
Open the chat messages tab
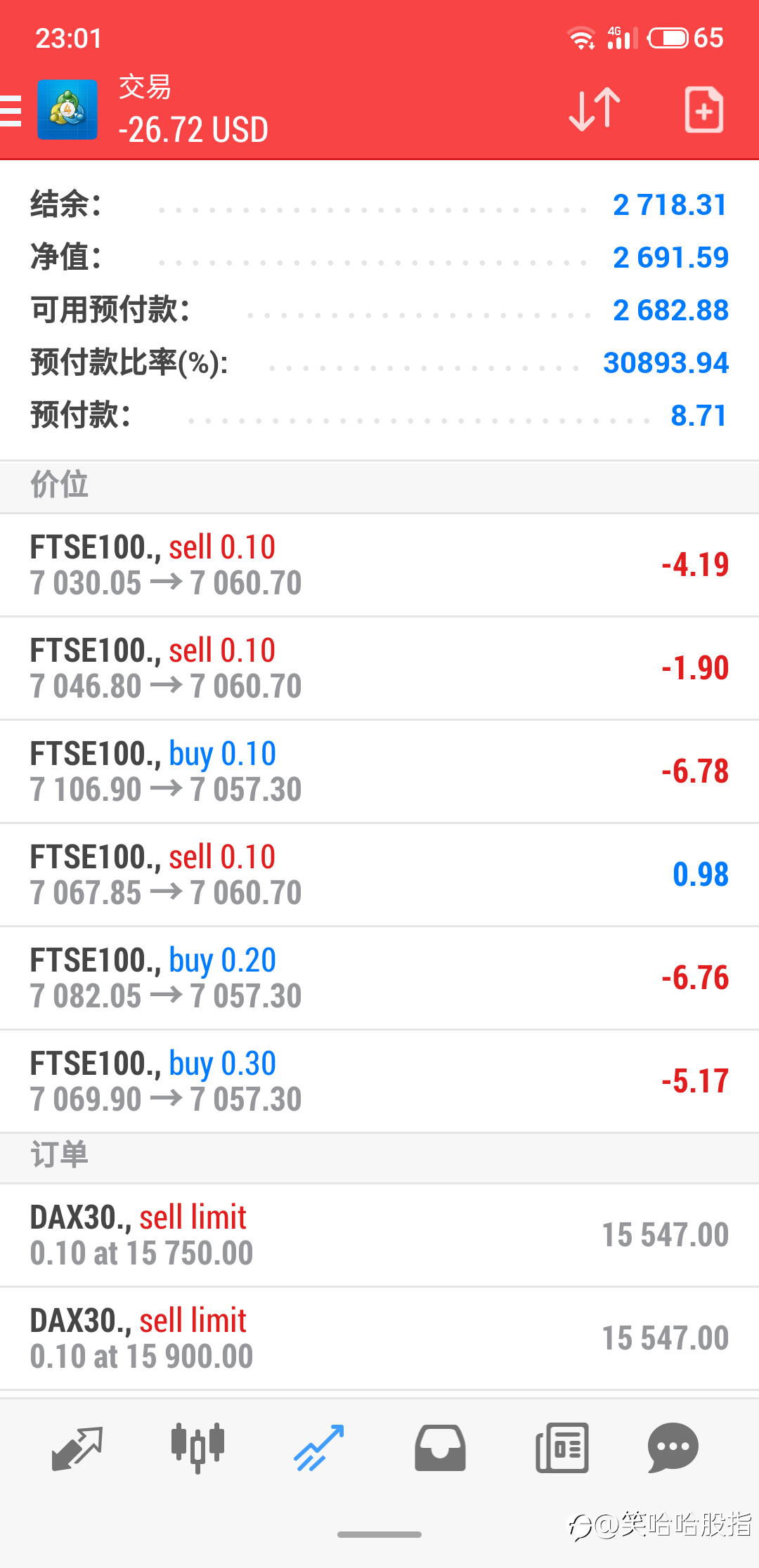pos(673,1448)
